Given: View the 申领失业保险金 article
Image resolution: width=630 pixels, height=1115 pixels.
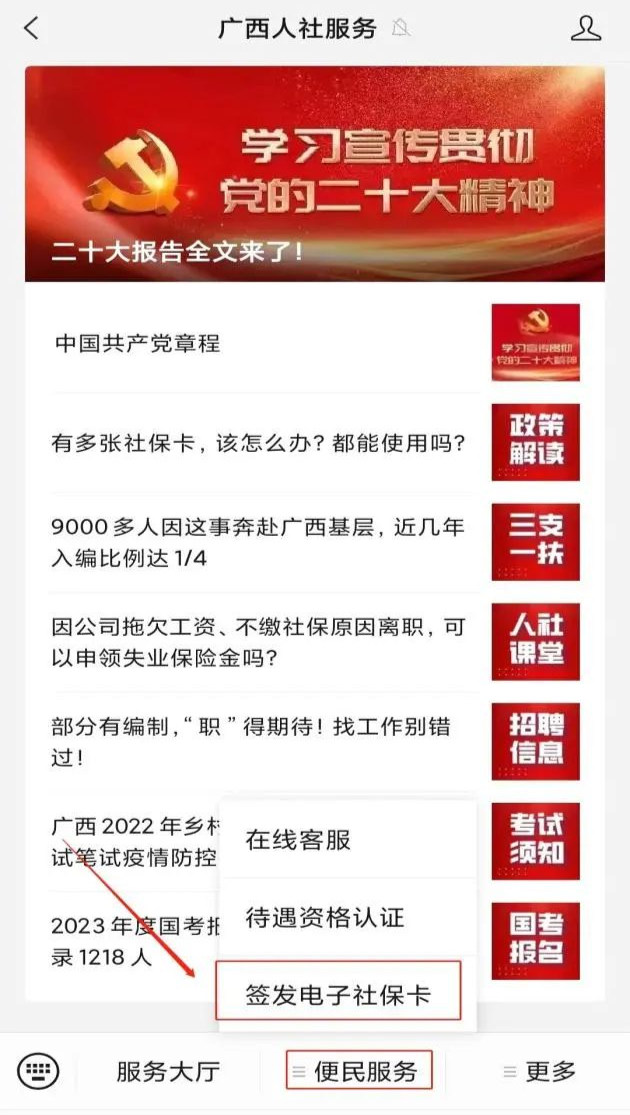Looking at the screenshot, I should click(x=258, y=642).
